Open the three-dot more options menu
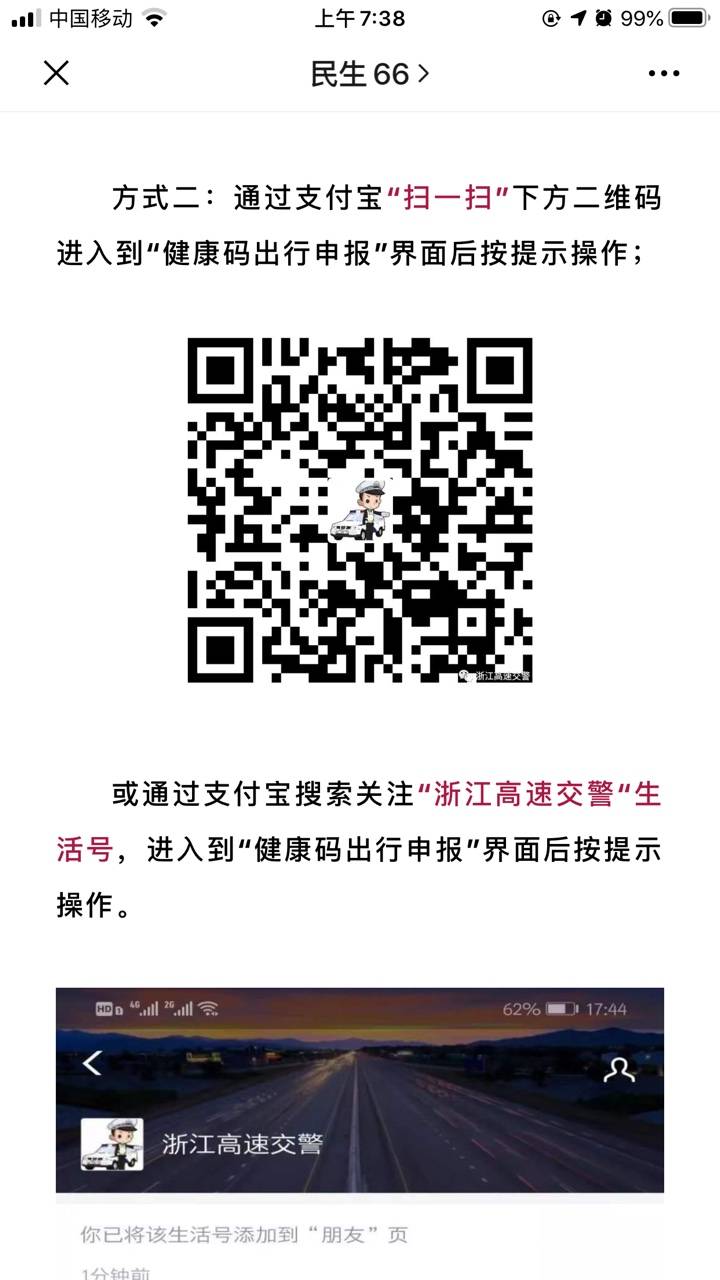Screen dimensions: 720x1280 point(664,74)
